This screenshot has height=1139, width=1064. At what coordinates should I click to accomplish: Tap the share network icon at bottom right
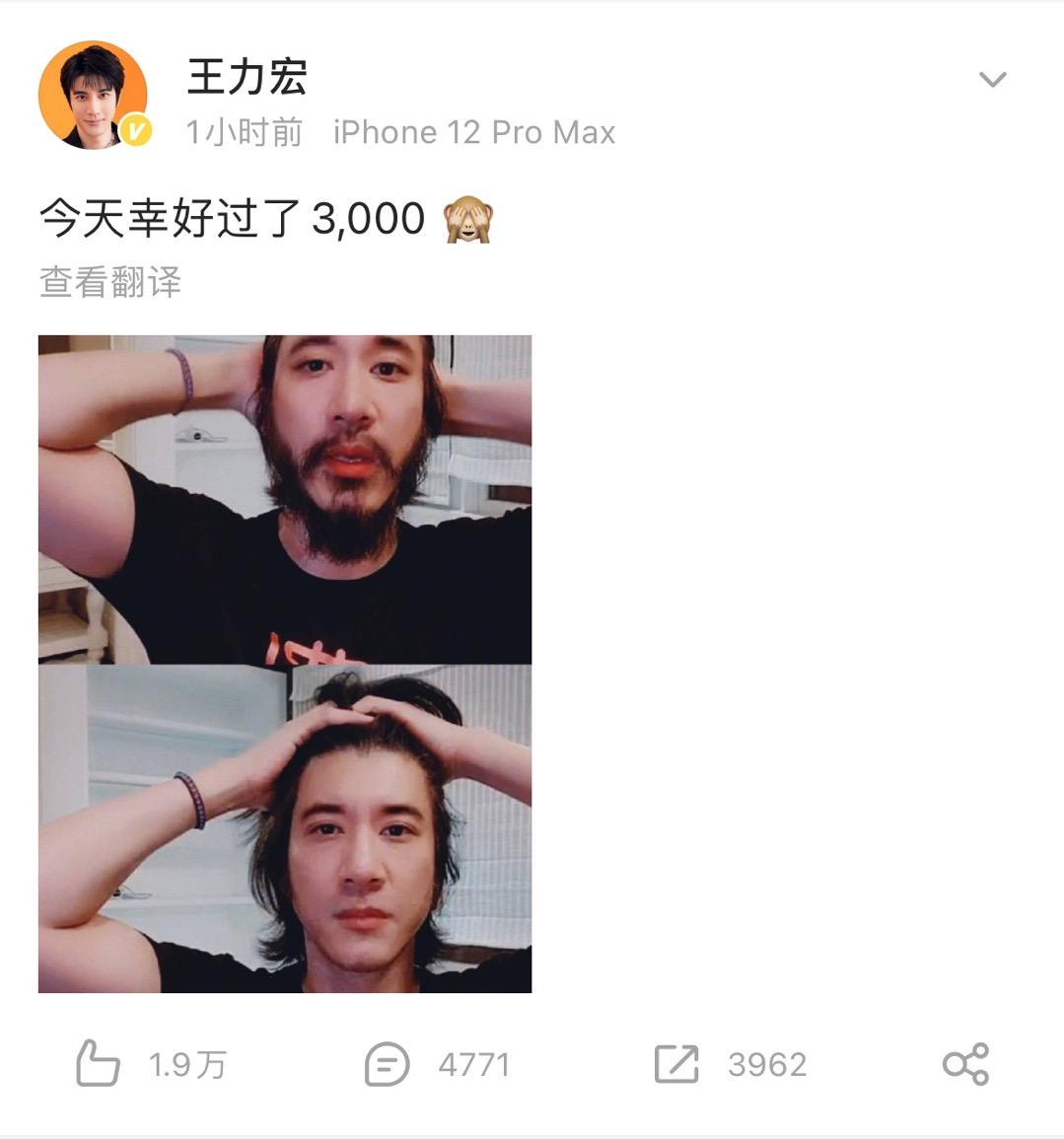pos(967,1063)
